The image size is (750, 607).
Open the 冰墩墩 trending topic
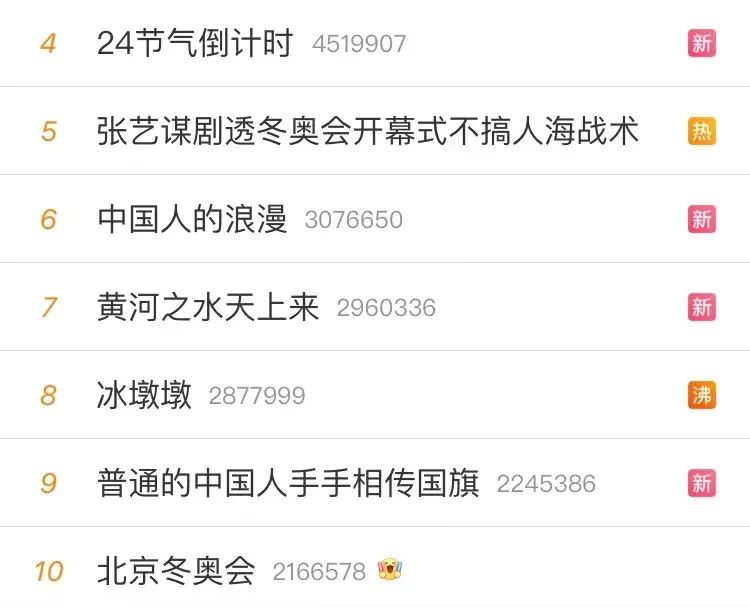click(144, 395)
